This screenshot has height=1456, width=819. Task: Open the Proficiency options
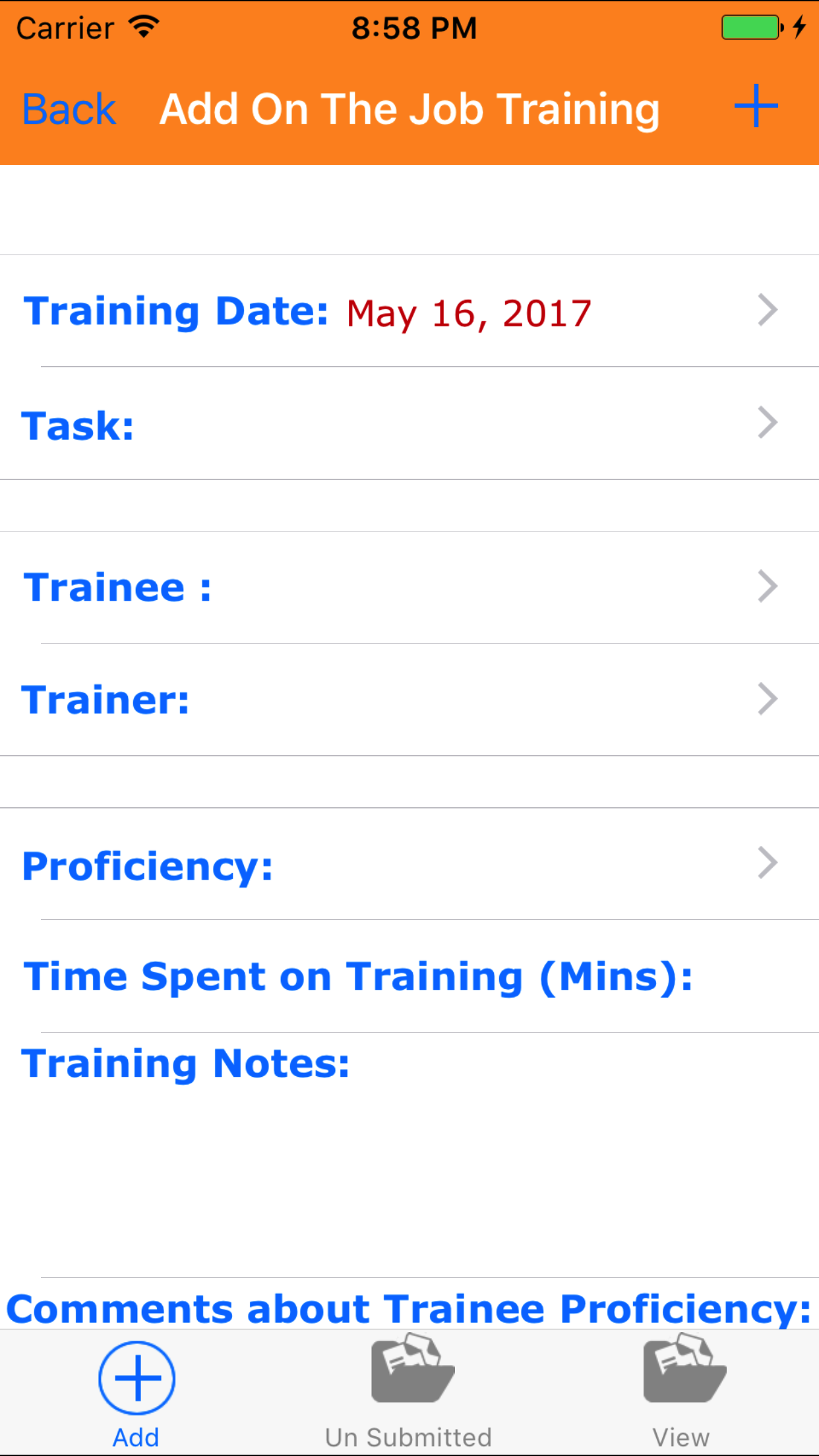[x=409, y=864]
